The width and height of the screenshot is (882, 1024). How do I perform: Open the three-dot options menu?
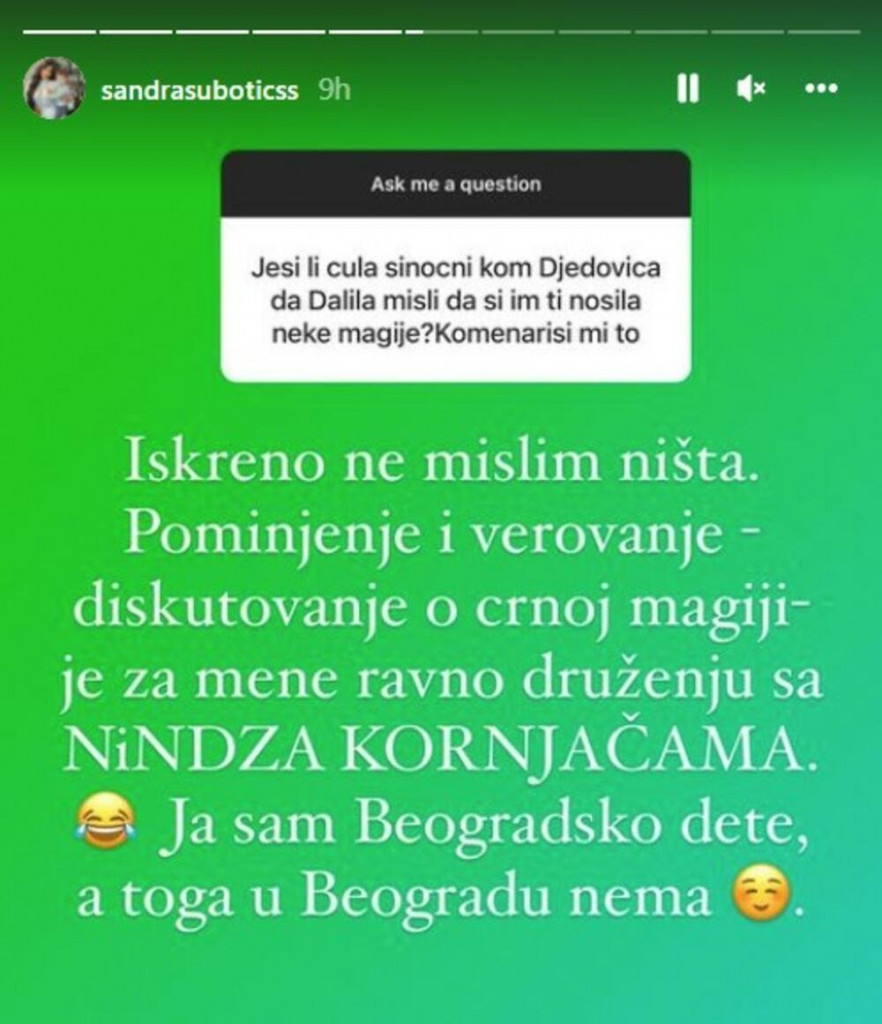coord(819,89)
